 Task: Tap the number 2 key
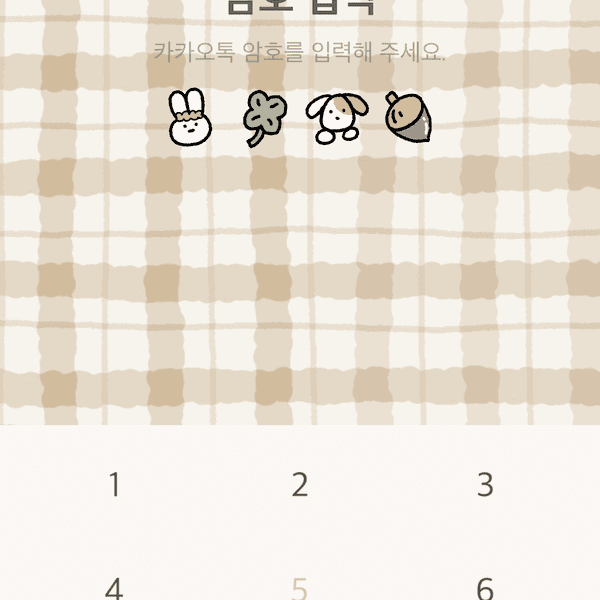click(299, 485)
